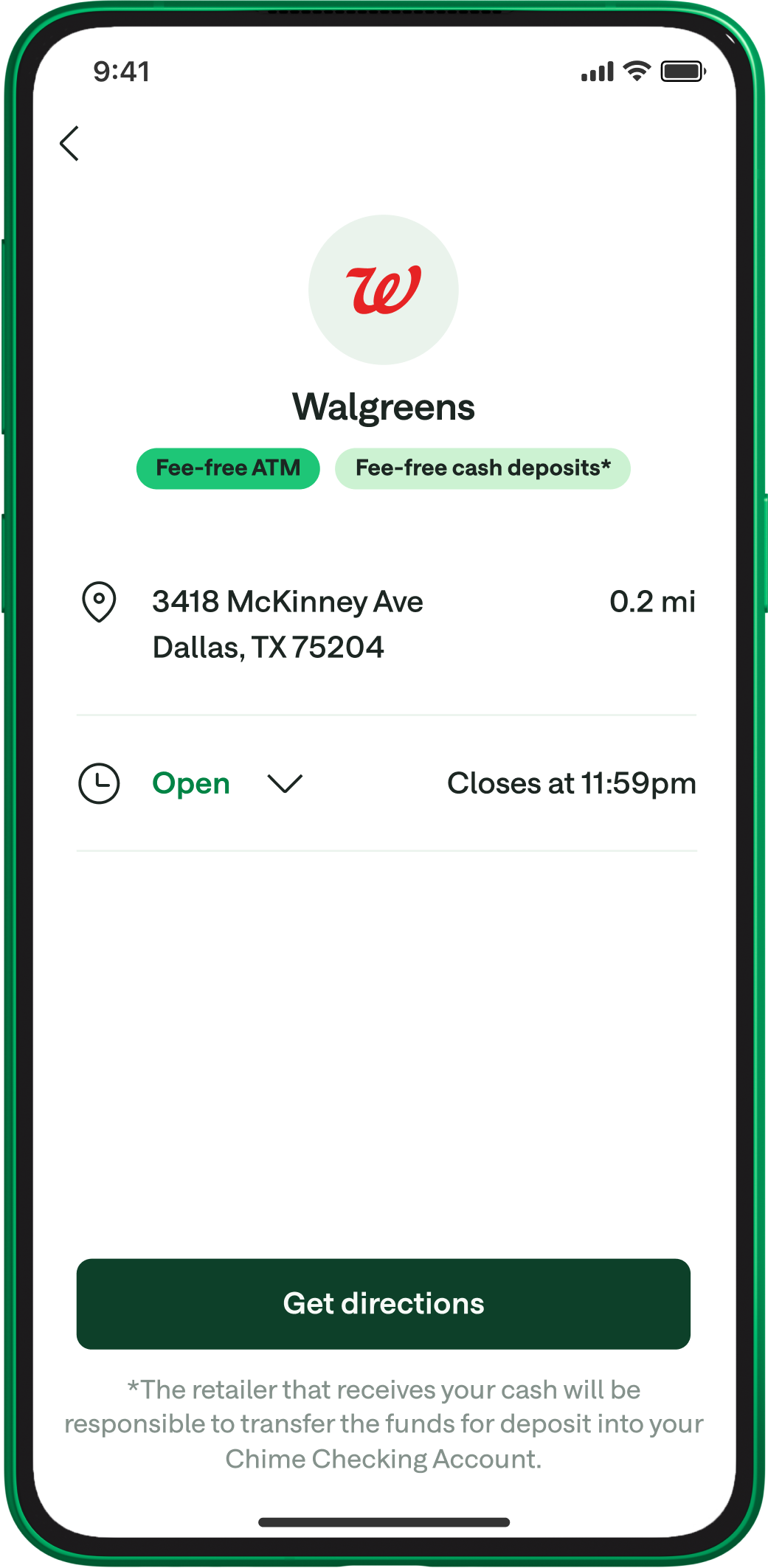Tap the Get directions button
This screenshot has height=1568, width=768.
[384, 1304]
